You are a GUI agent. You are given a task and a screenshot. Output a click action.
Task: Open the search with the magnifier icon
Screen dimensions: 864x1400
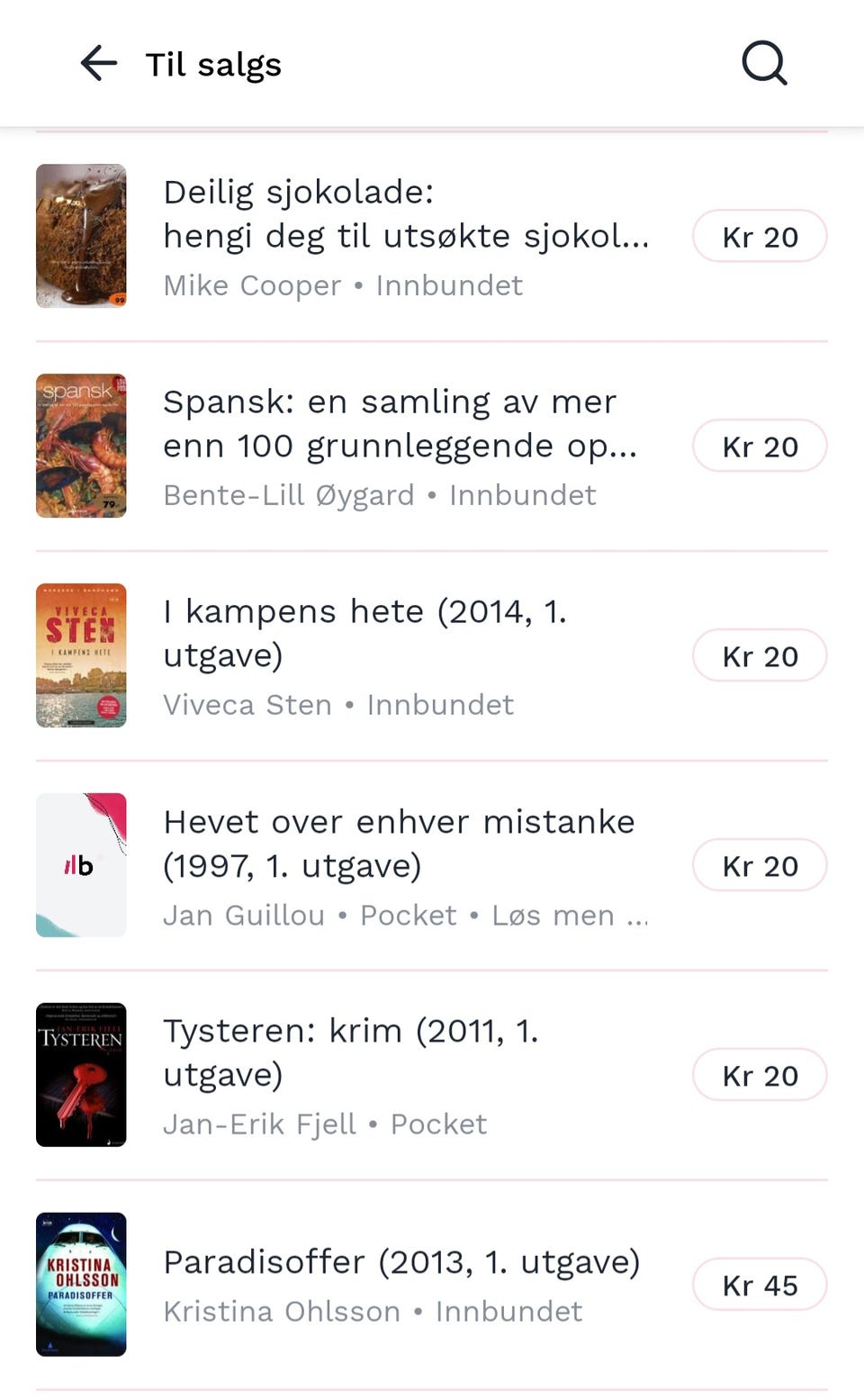[762, 63]
